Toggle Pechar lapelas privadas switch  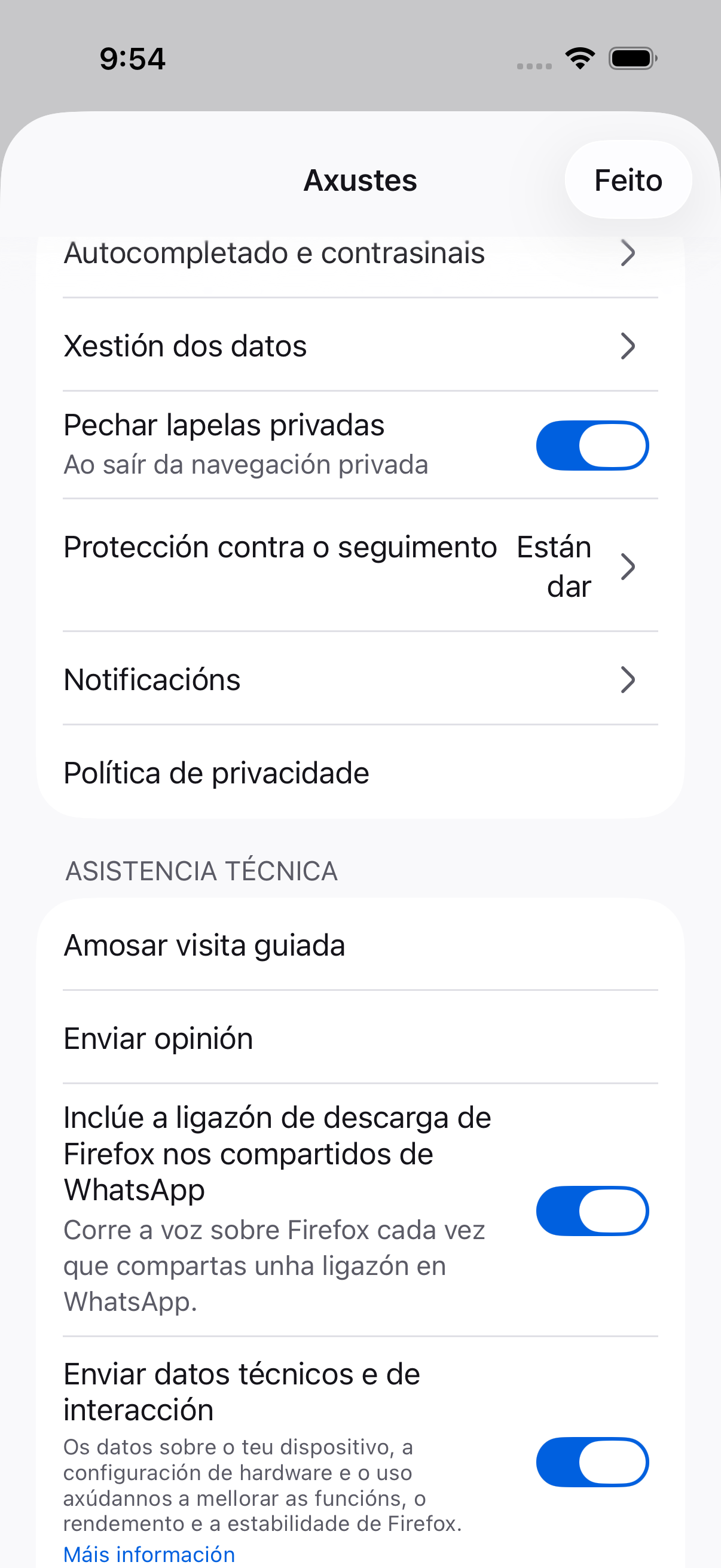tap(592, 446)
